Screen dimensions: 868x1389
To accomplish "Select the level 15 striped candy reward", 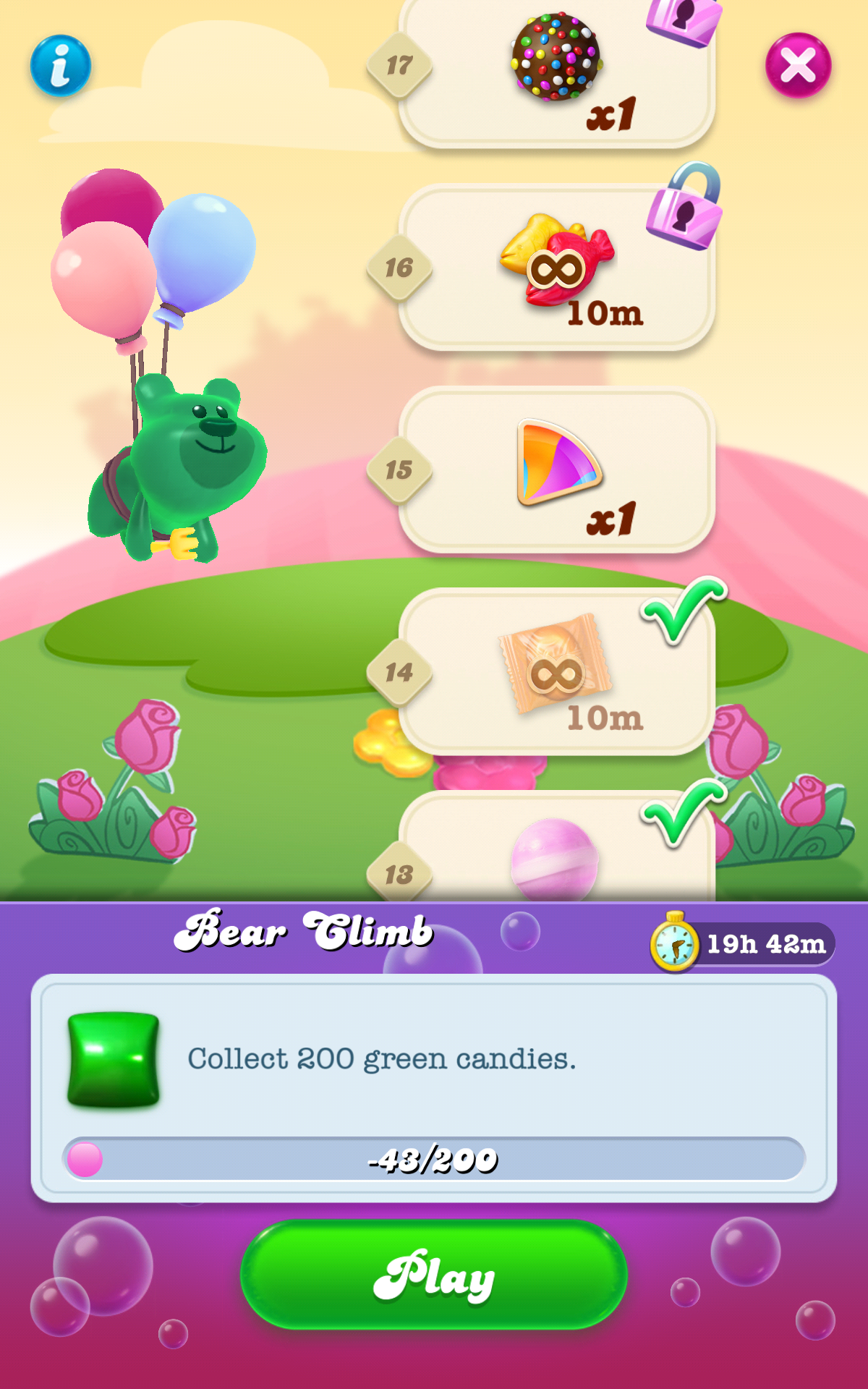I will (x=557, y=470).
